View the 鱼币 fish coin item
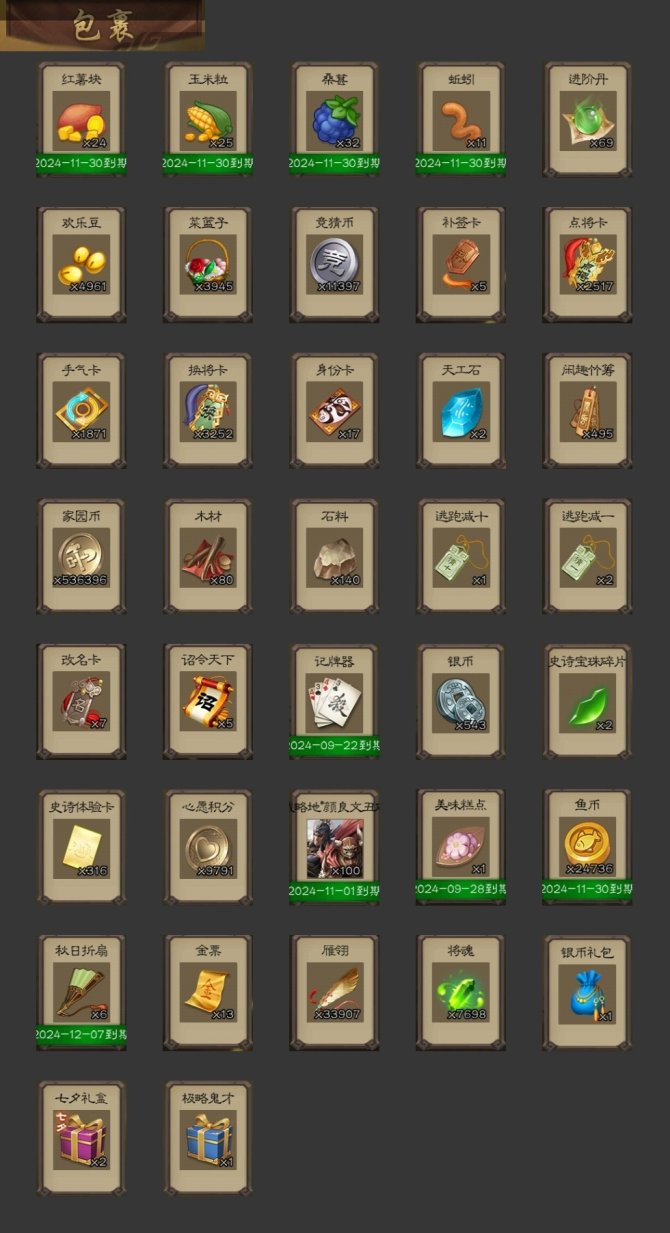The width and height of the screenshot is (670, 1233). [588, 847]
